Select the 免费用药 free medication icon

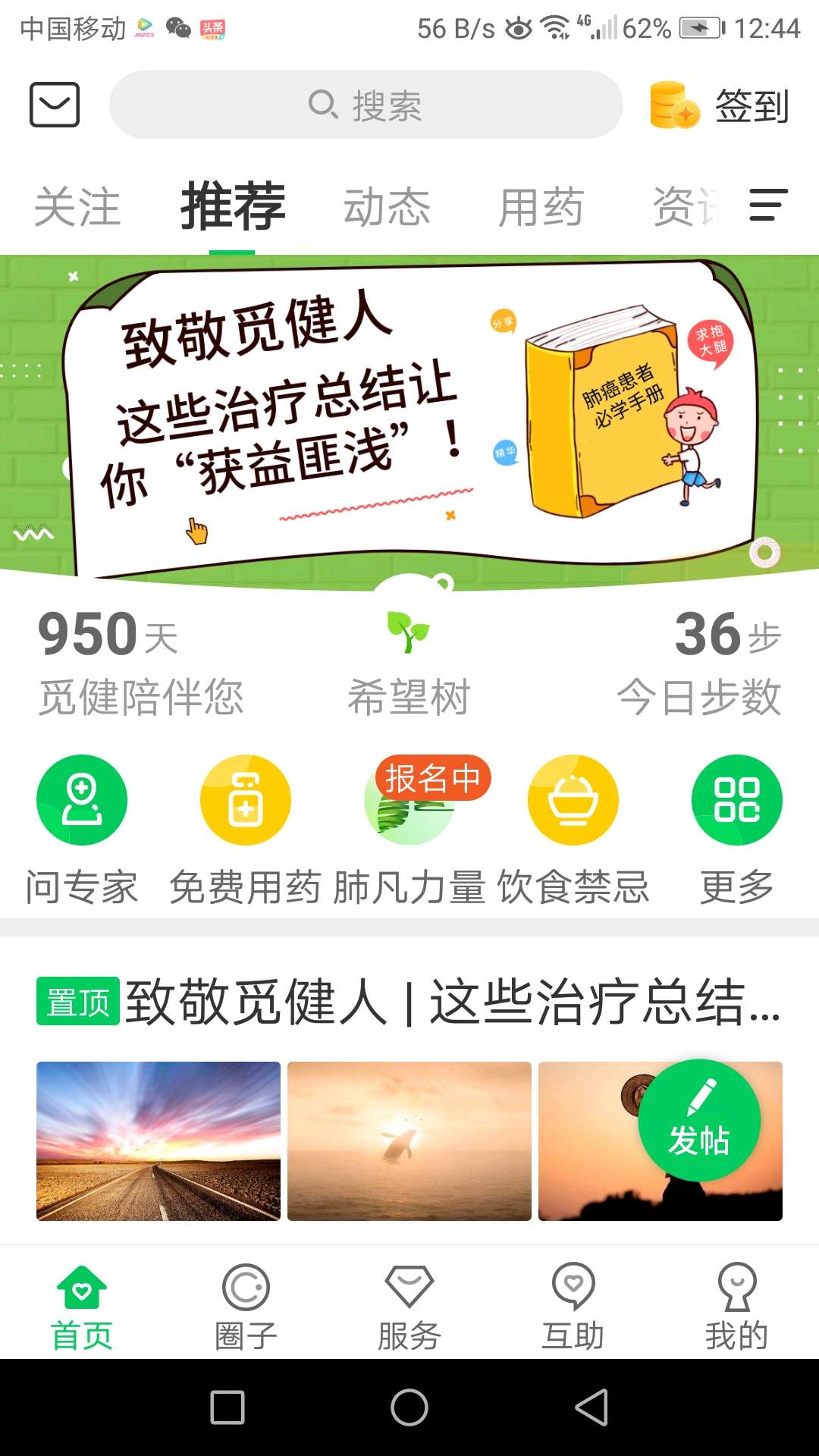tap(245, 800)
